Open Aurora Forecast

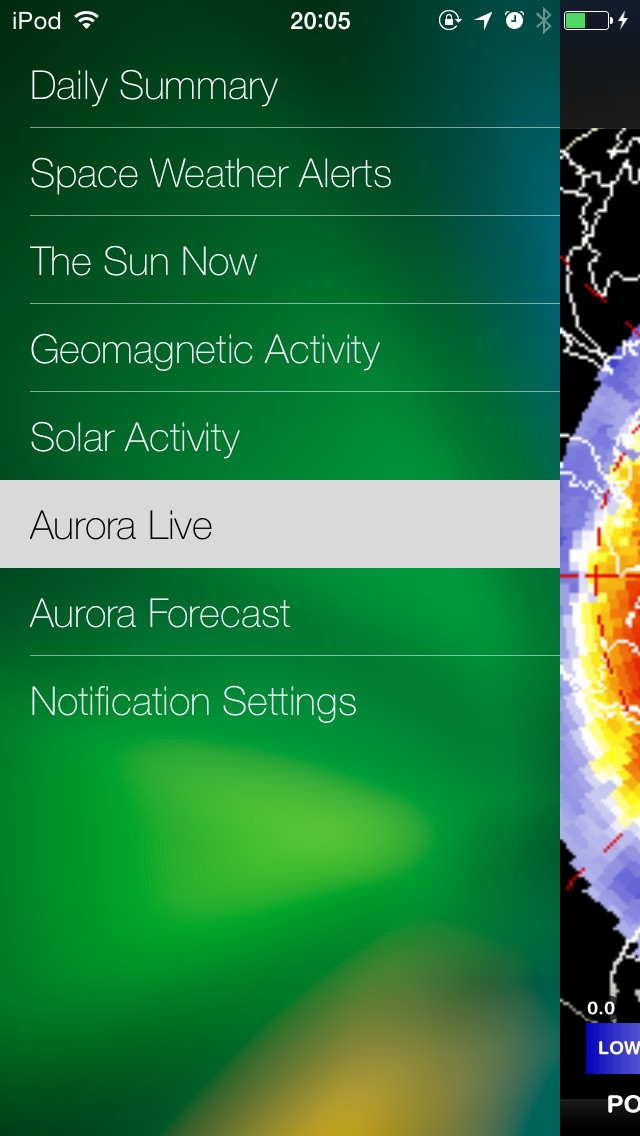point(160,613)
